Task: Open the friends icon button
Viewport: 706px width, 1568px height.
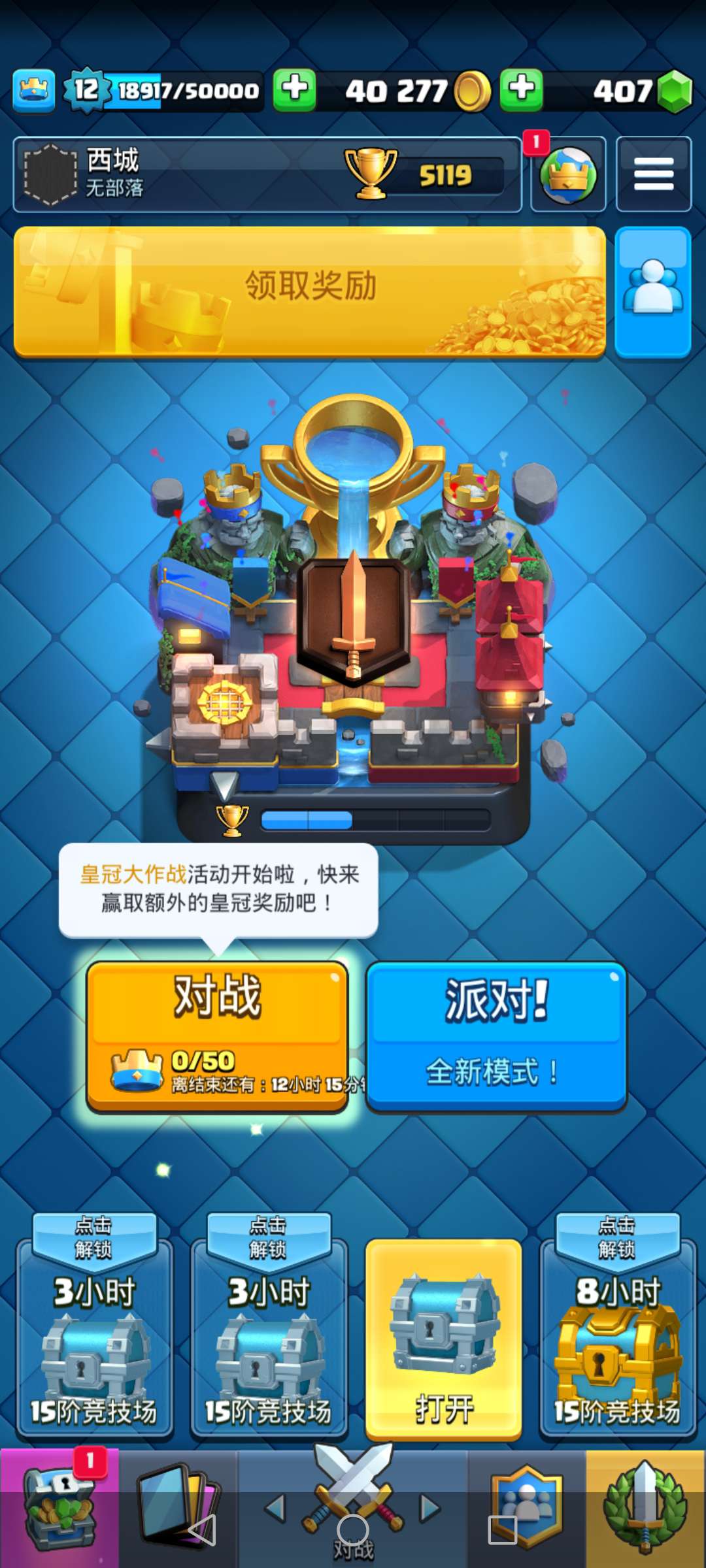Action: [x=652, y=291]
